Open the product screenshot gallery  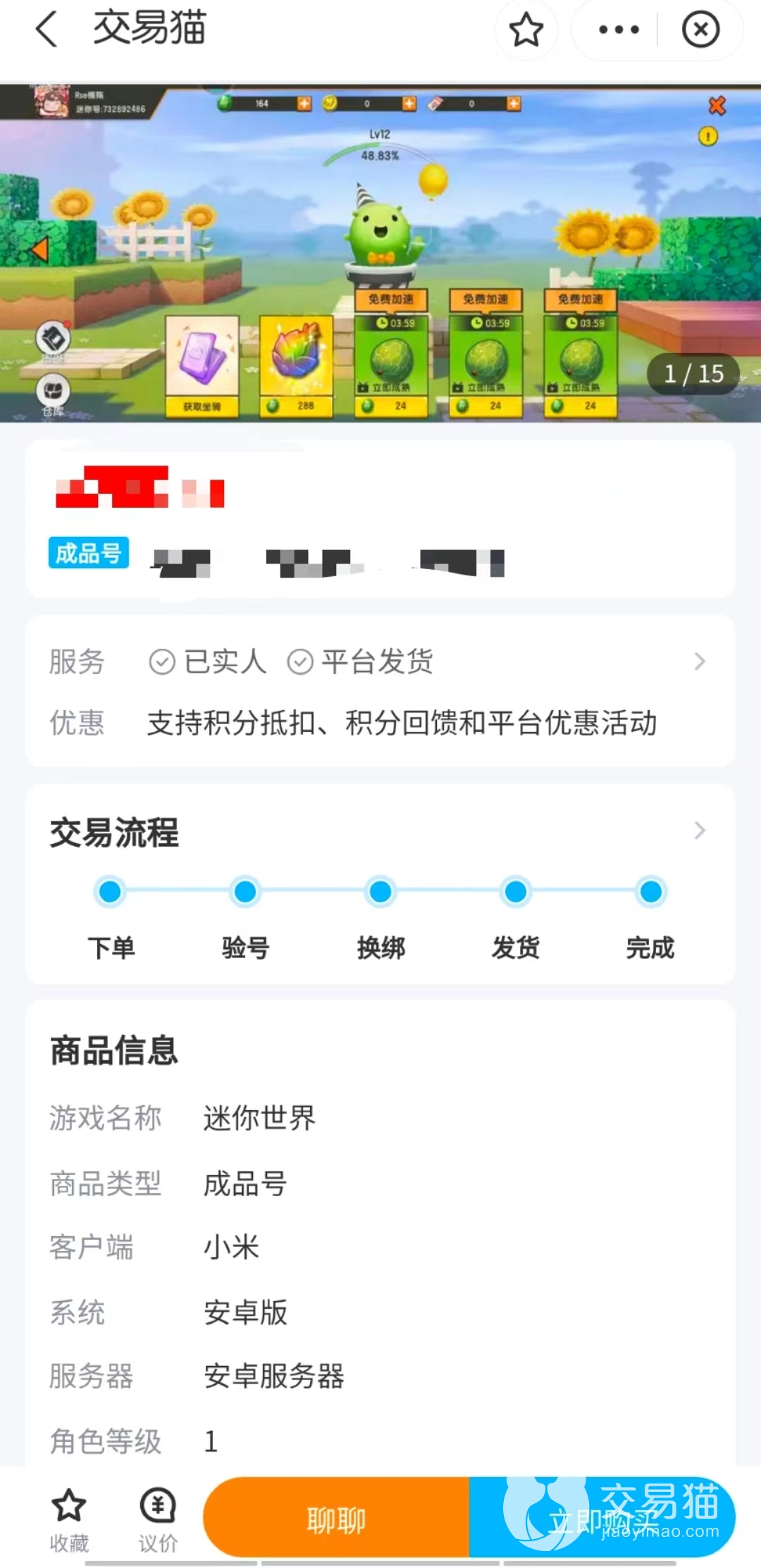pyautogui.click(x=380, y=254)
